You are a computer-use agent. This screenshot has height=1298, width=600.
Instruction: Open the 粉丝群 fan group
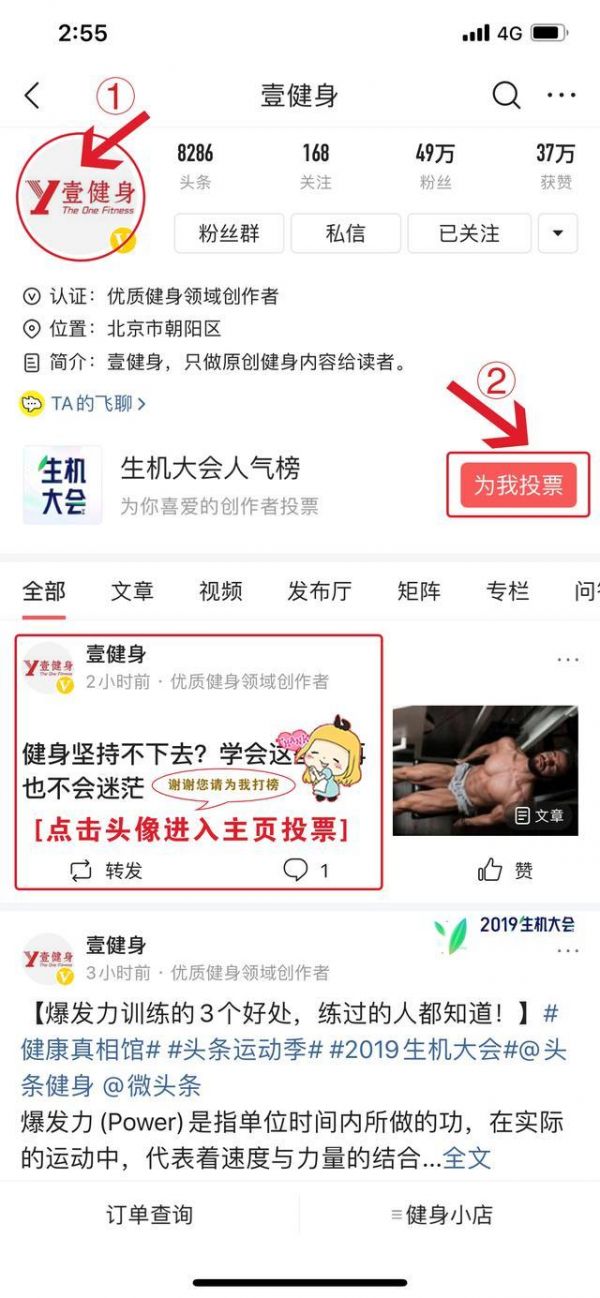point(229,234)
